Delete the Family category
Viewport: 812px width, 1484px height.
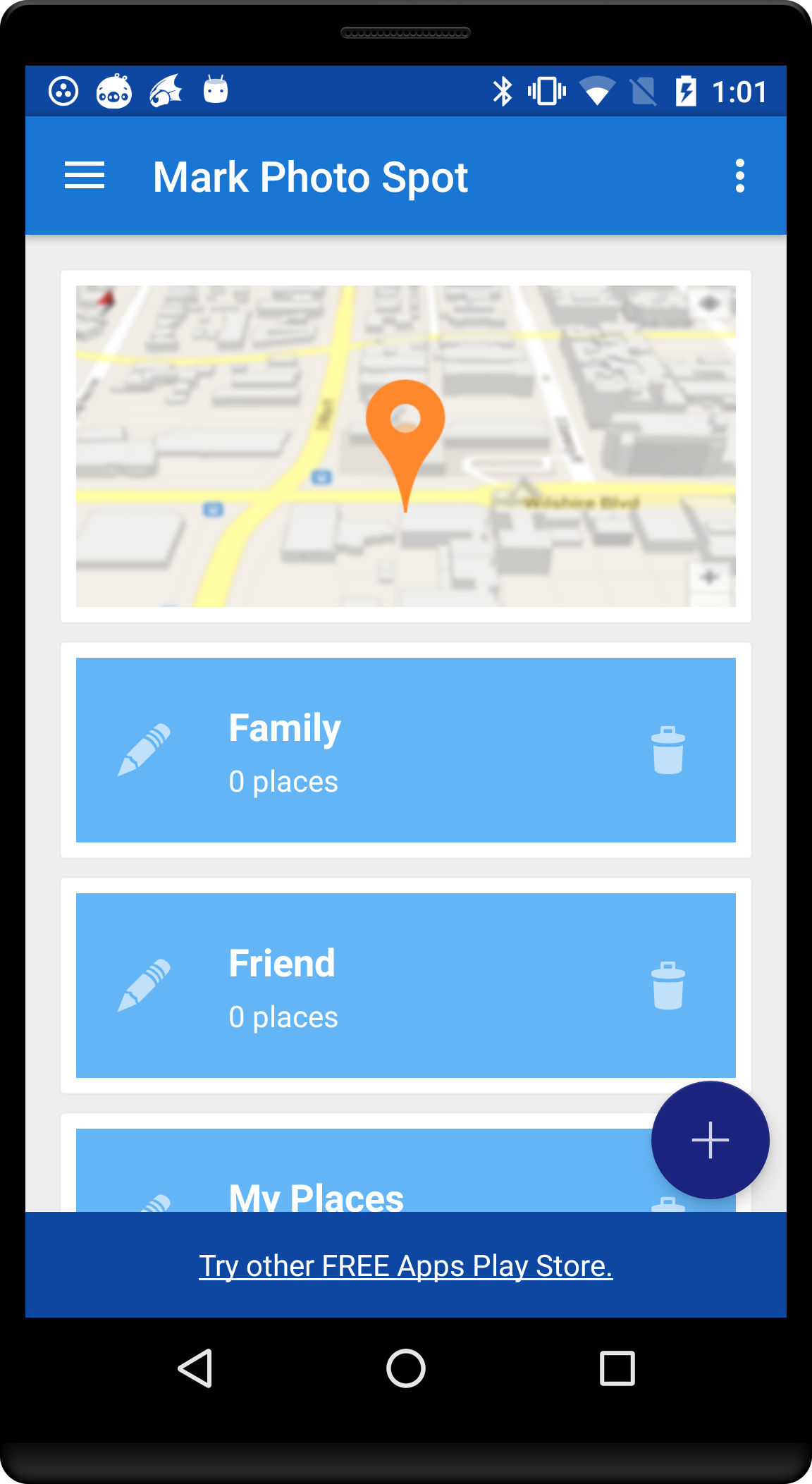(x=668, y=750)
